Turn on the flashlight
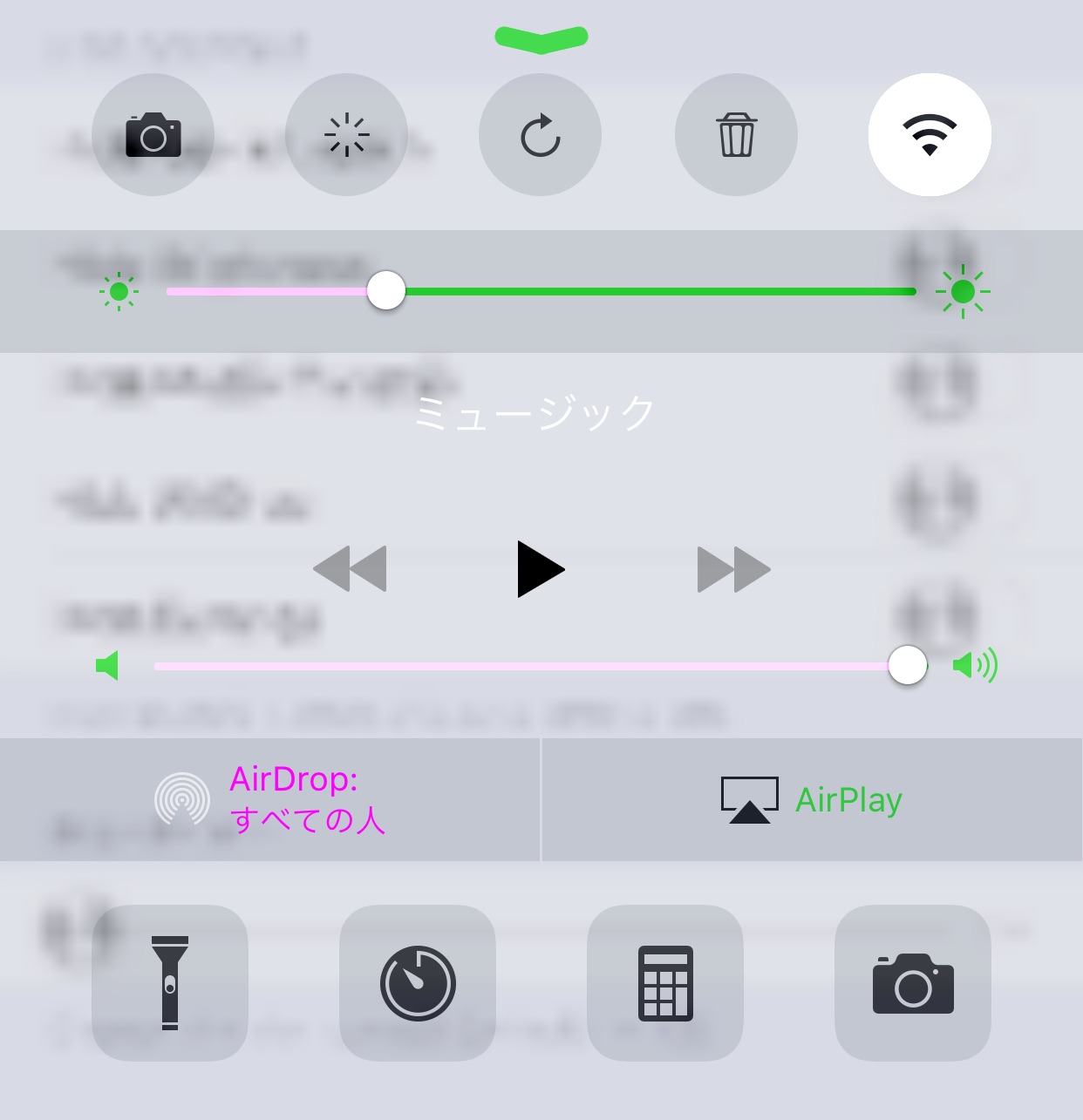Image resolution: width=1083 pixels, height=1120 pixels. [x=170, y=982]
